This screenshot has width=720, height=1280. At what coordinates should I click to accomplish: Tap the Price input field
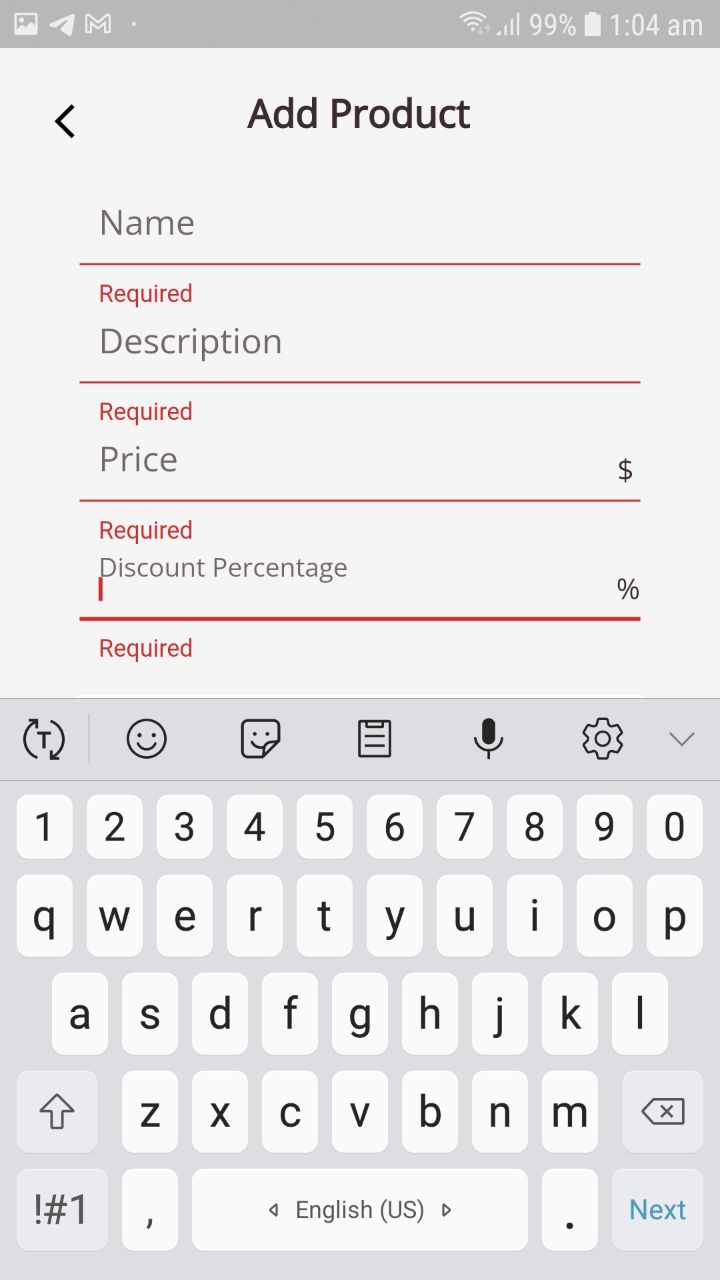tap(360, 461)
